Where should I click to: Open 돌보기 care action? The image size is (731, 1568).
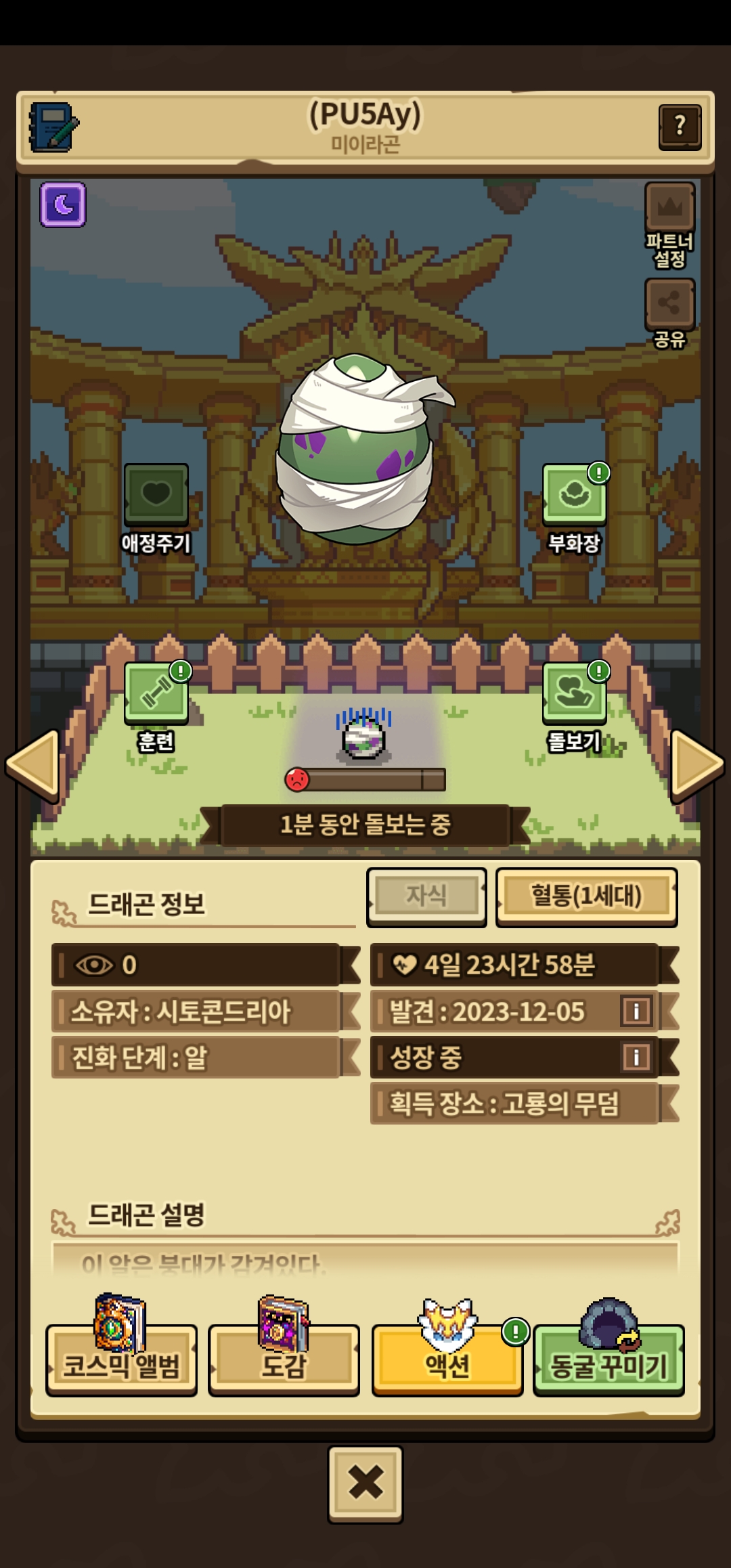[574, 694]
